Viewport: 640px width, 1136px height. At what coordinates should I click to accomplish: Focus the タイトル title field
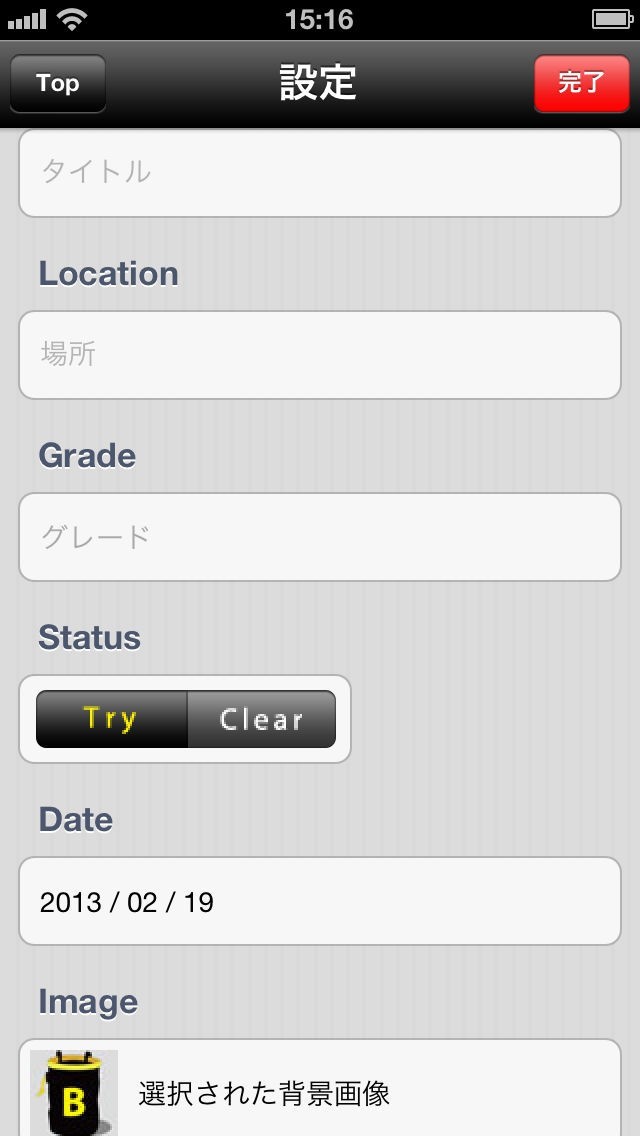pyautogui.click(x=320, y=172)
